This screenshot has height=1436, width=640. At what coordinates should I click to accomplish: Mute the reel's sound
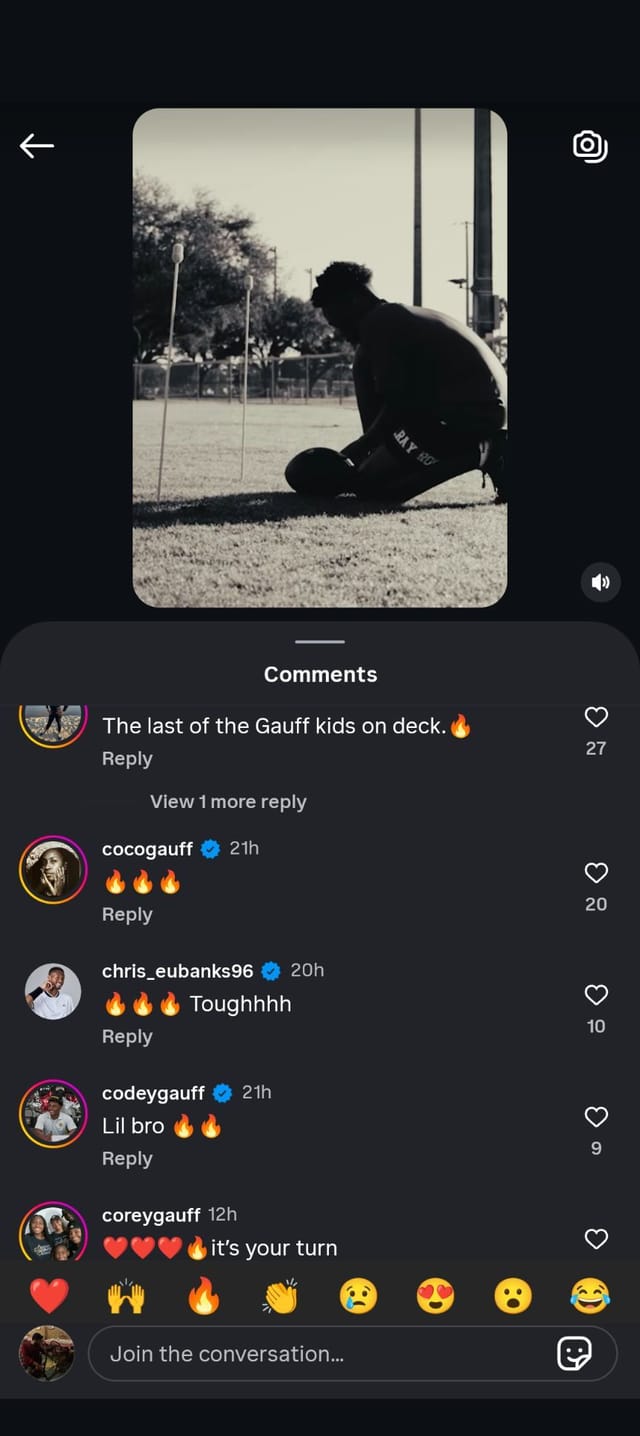(600, 582)
